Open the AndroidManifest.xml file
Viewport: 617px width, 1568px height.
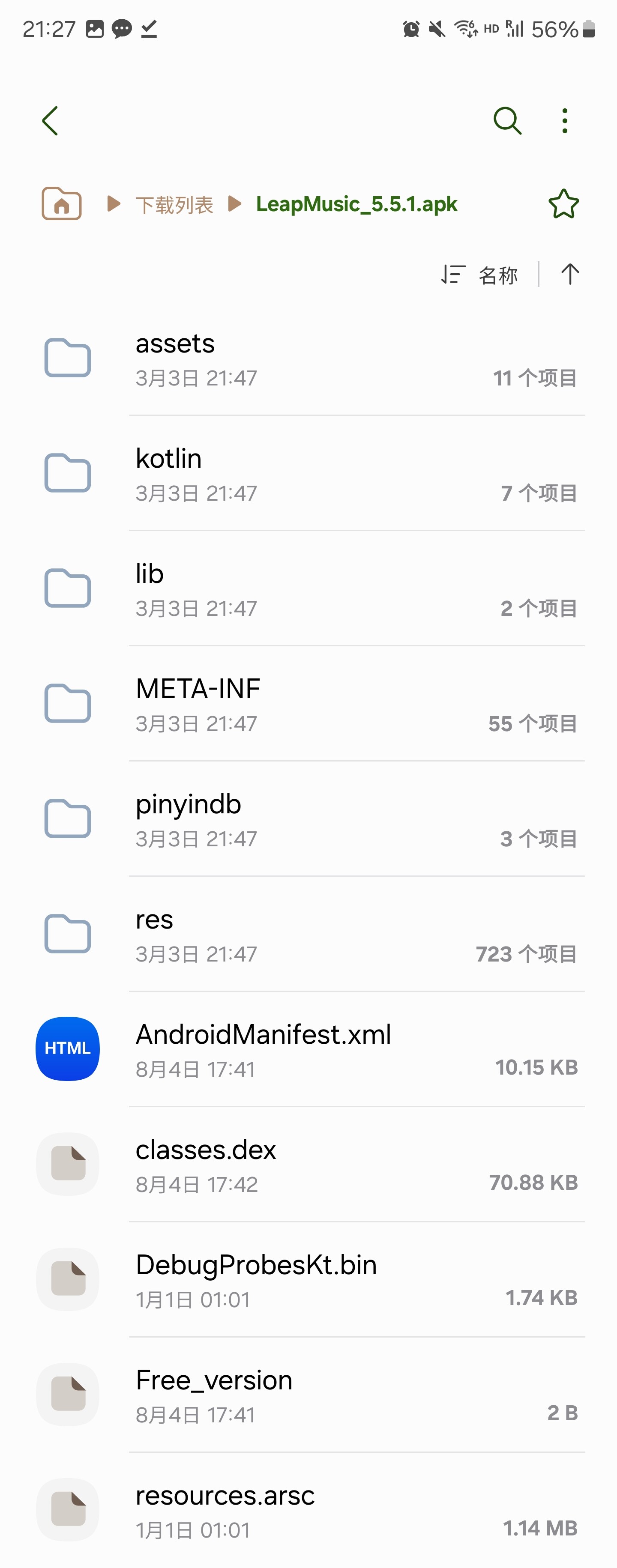coord(308,1049)
